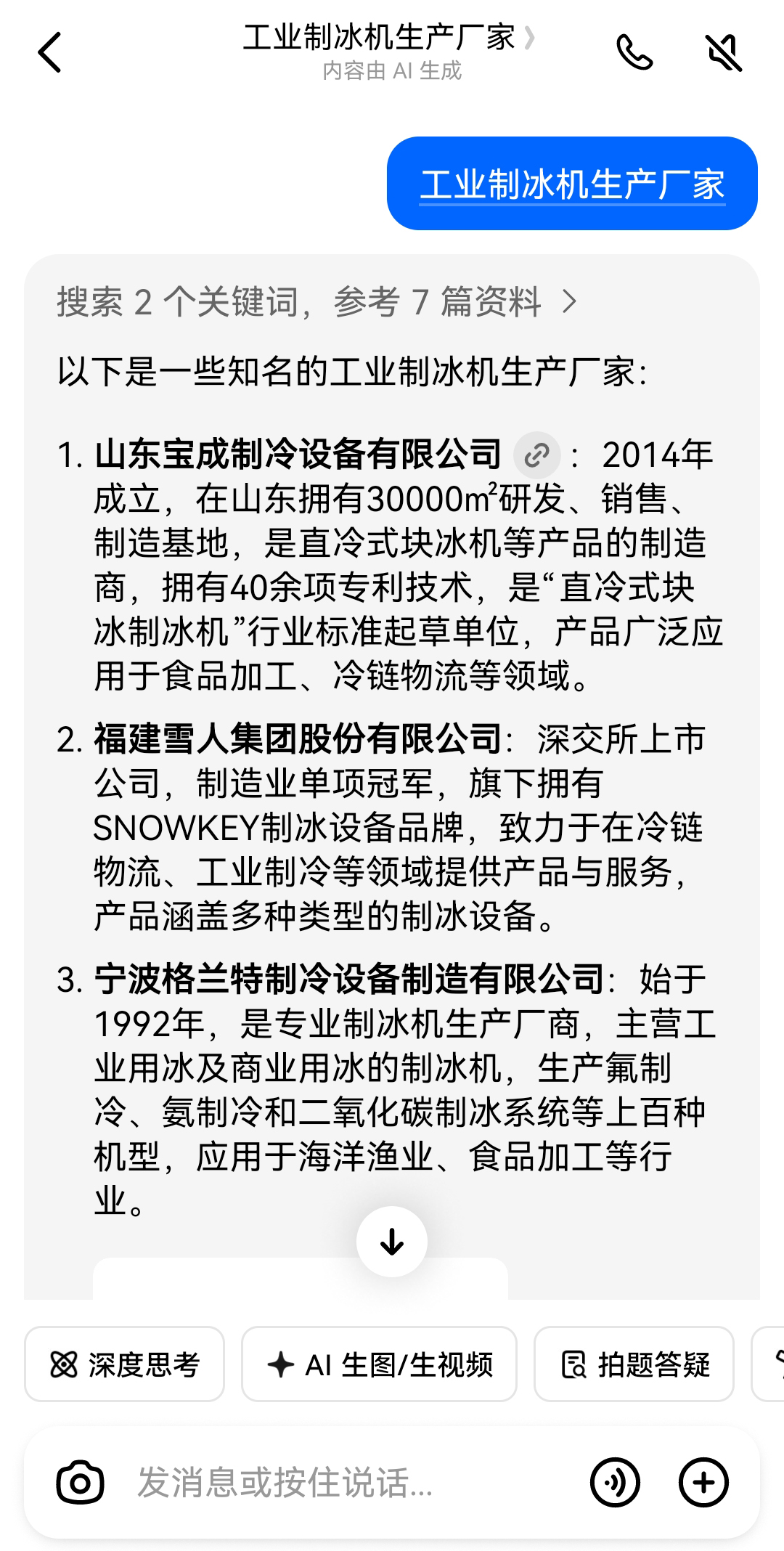Open the source link icon beside 山东宝成制冷设备有限公司
Viewport: 784px width, 1551px height.
[x=536, y=455]
